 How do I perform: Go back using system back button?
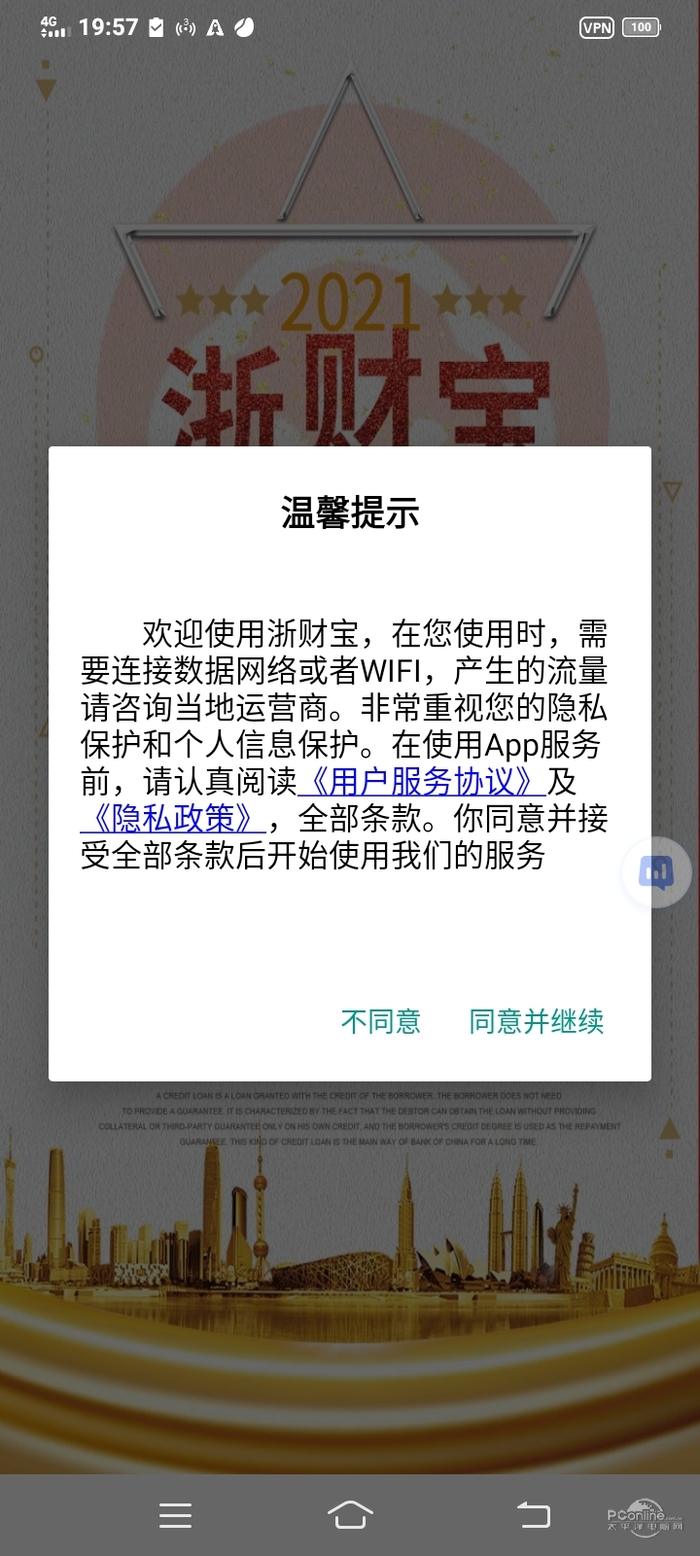[533, 1515]
